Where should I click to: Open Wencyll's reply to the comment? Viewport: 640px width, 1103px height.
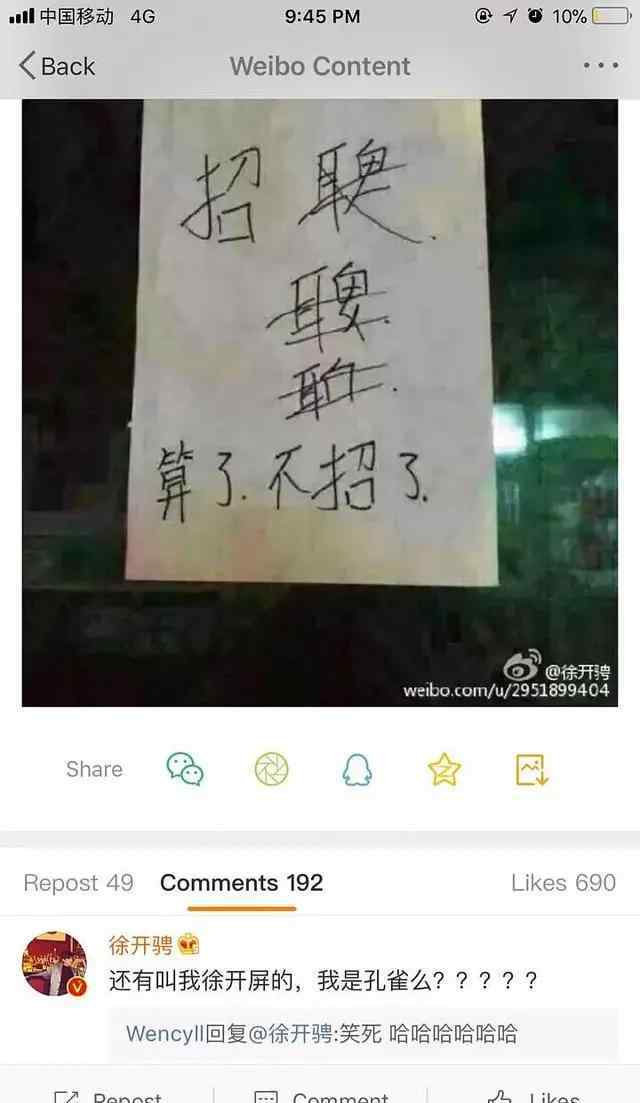click(320, 1034)
